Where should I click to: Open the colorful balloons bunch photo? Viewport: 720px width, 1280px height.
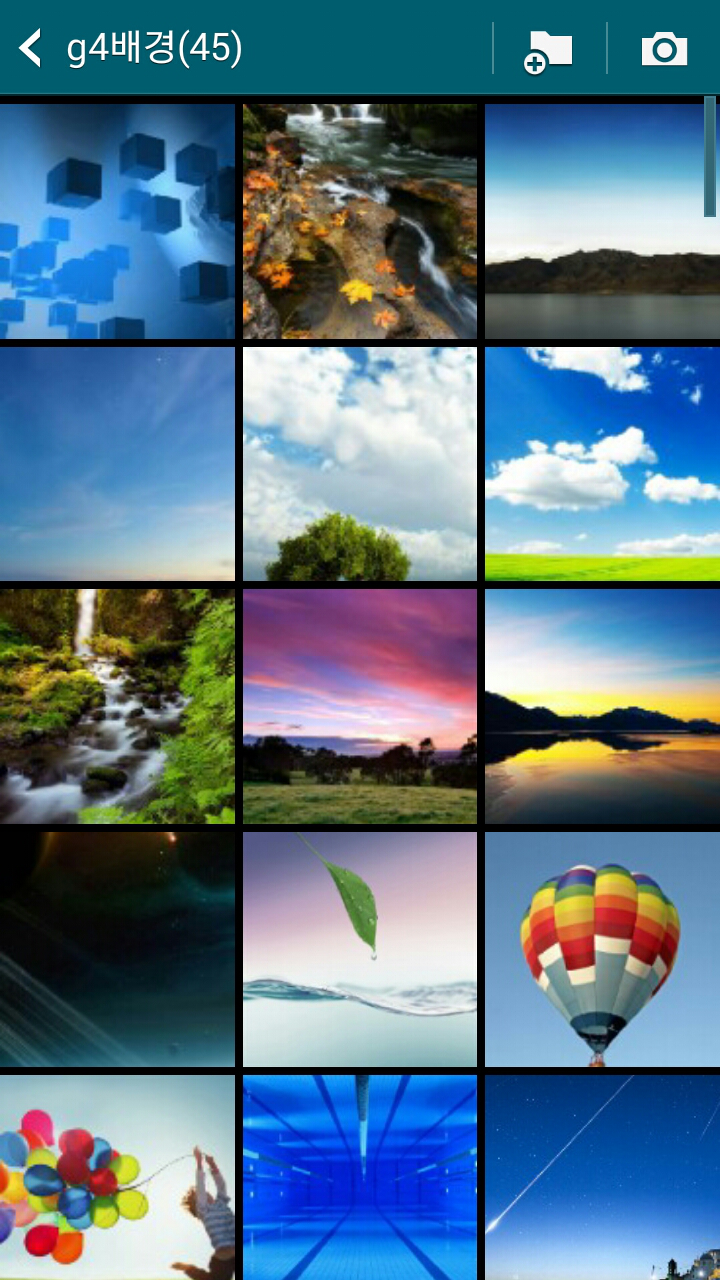[117, 1177]
